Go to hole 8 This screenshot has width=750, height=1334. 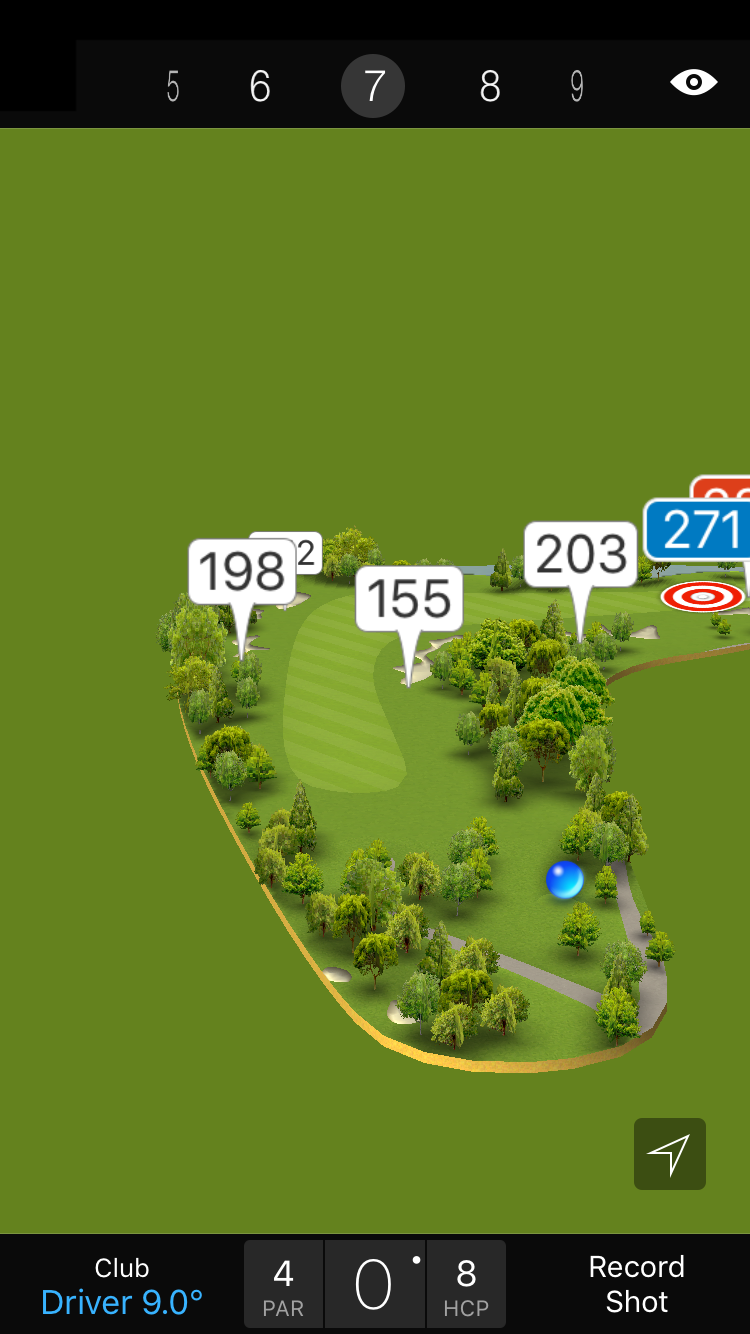click(x=489, y=87)
